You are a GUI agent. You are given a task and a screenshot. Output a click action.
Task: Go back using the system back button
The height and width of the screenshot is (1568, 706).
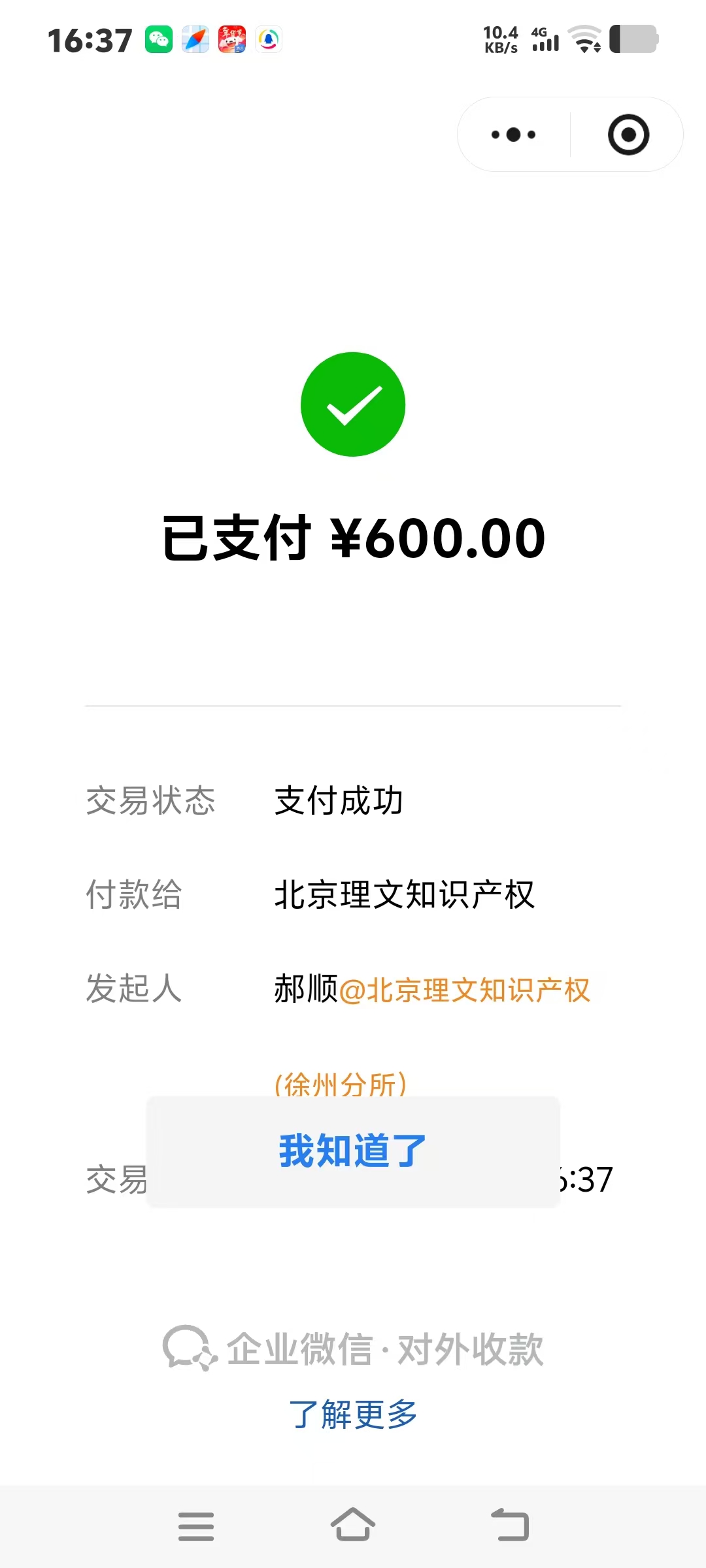click(x=510, y=1526)
